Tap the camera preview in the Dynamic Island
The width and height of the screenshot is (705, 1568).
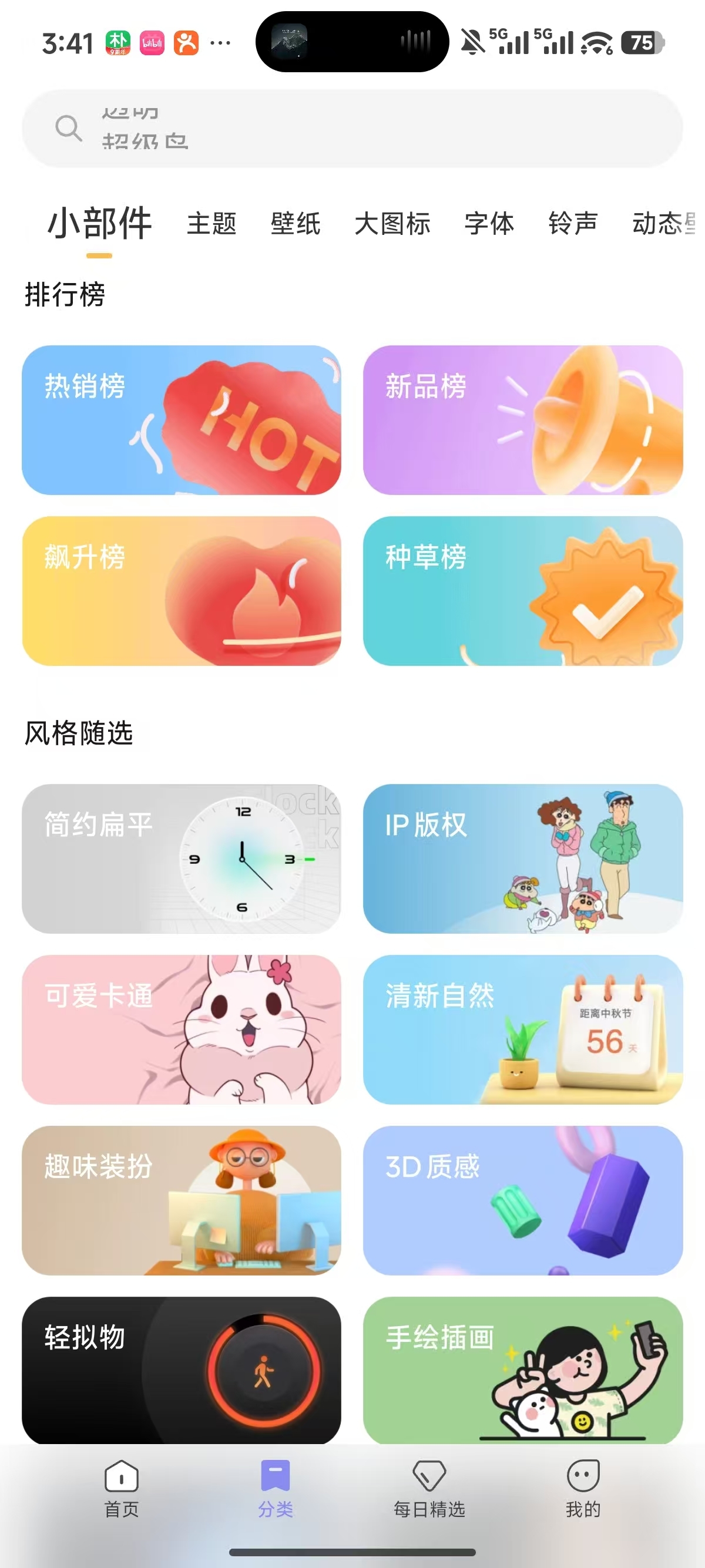[x=292, y=41]
